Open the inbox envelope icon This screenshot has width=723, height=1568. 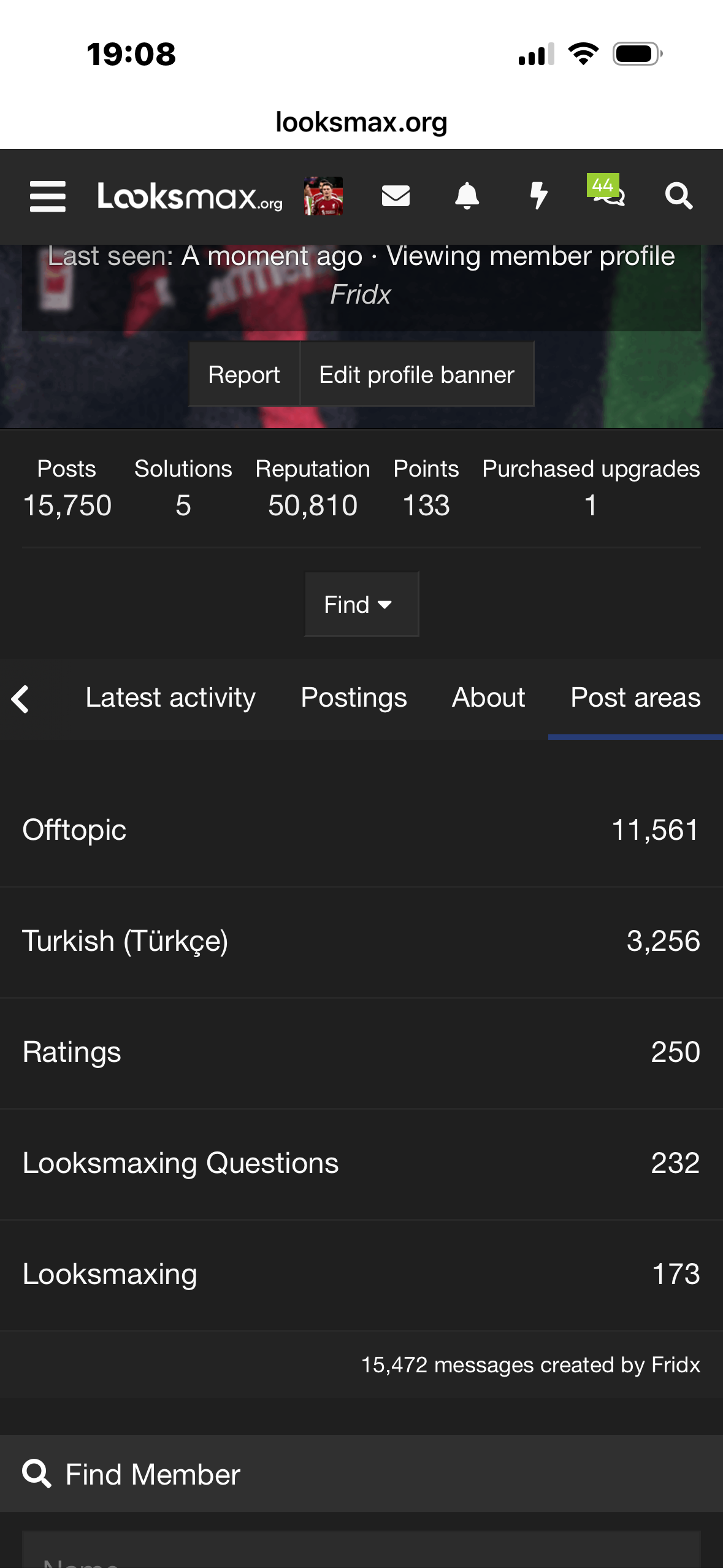tap(396, 196)
